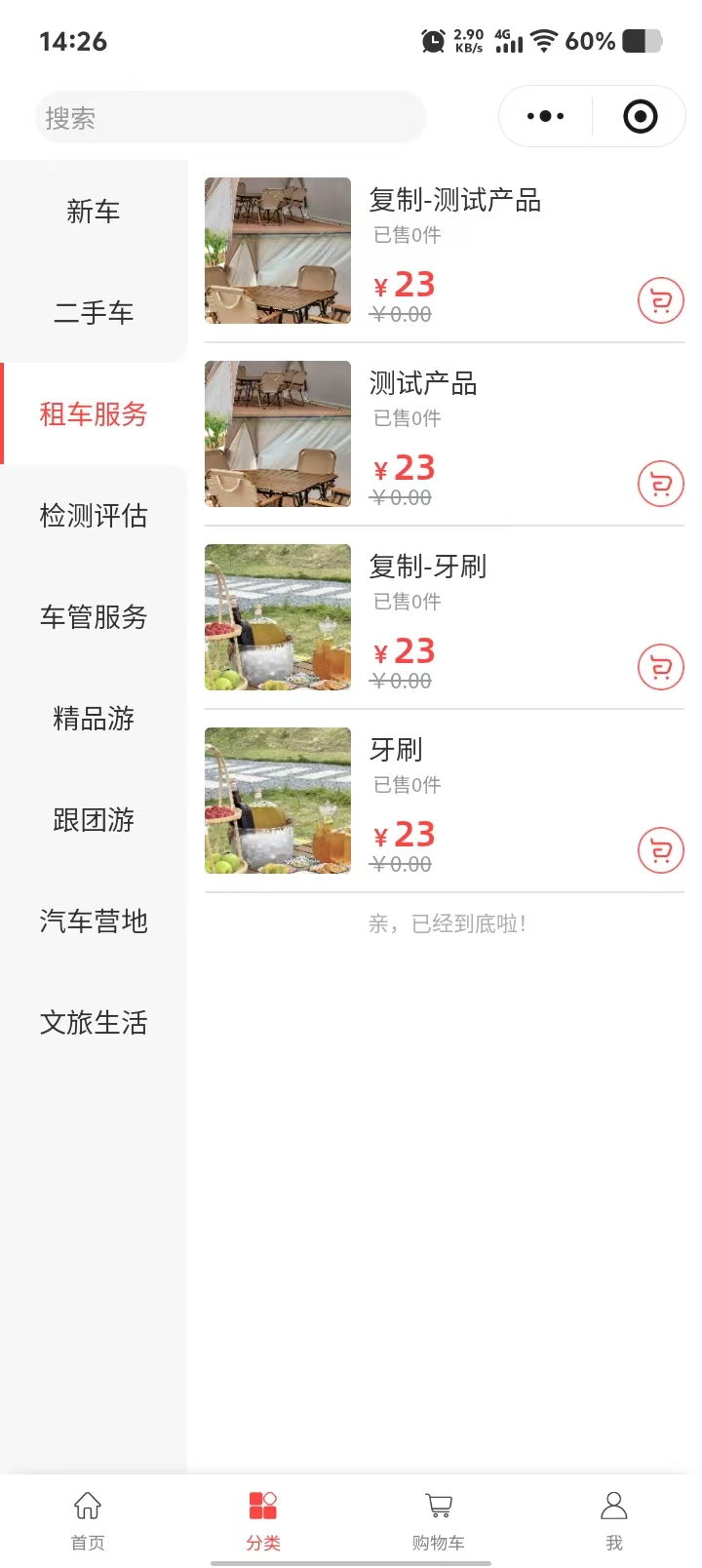702x1568 pixels.
Task: Select the 新车 category
Action: [94, 212]
